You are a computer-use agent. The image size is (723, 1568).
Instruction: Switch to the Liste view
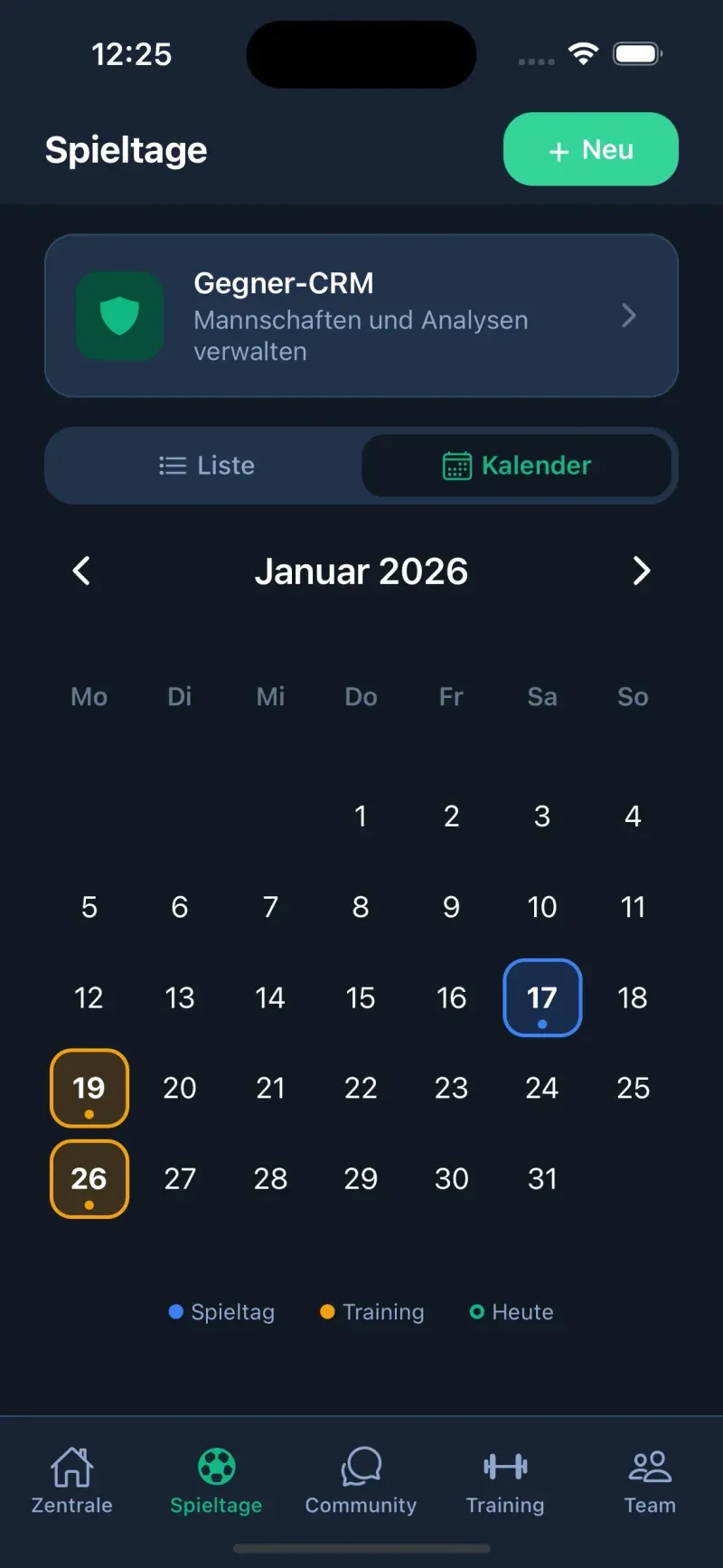pos(206,466)
